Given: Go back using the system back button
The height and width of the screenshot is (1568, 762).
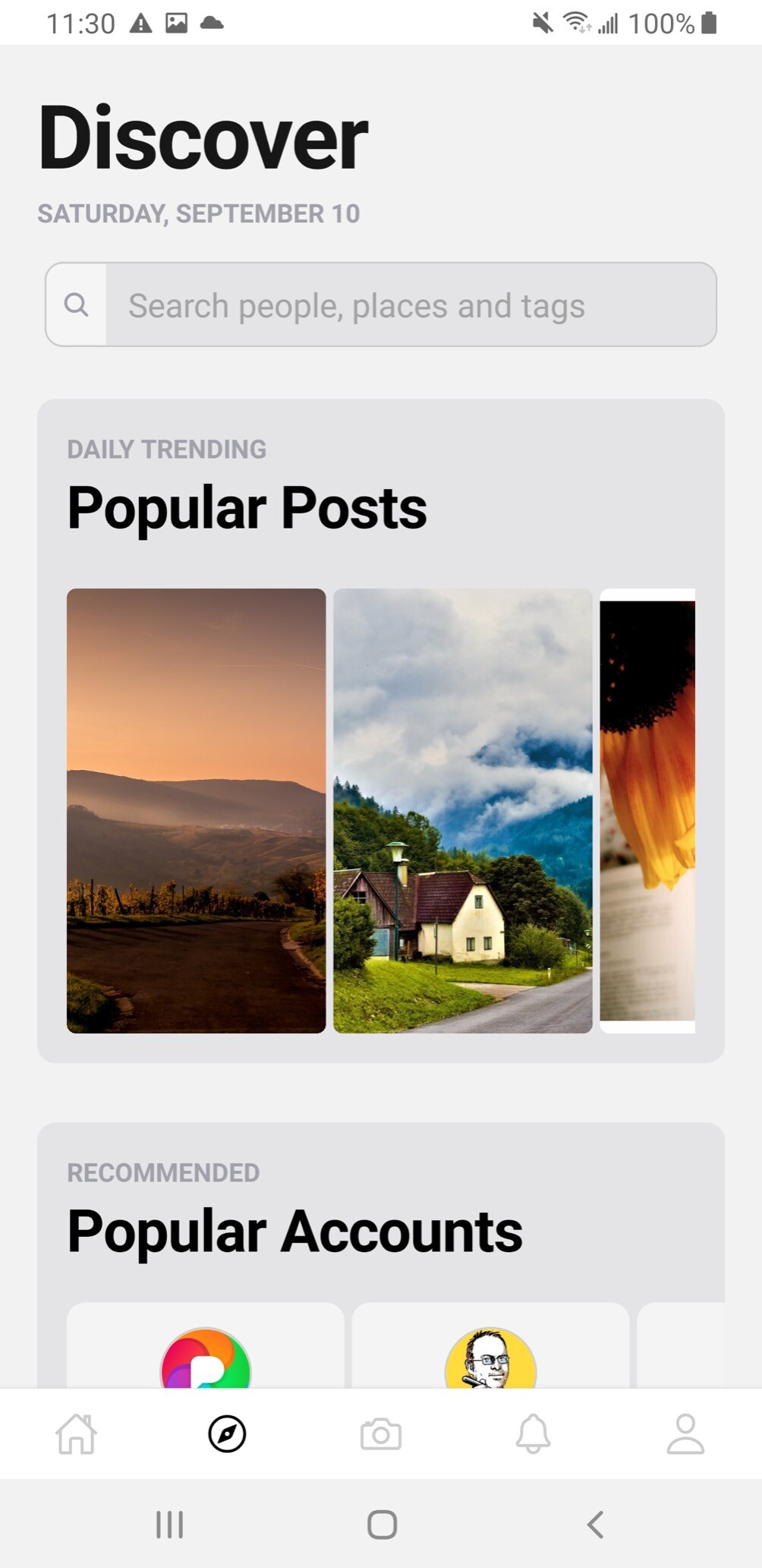Looking at the screenshot, I should [x=596, y=1524].
